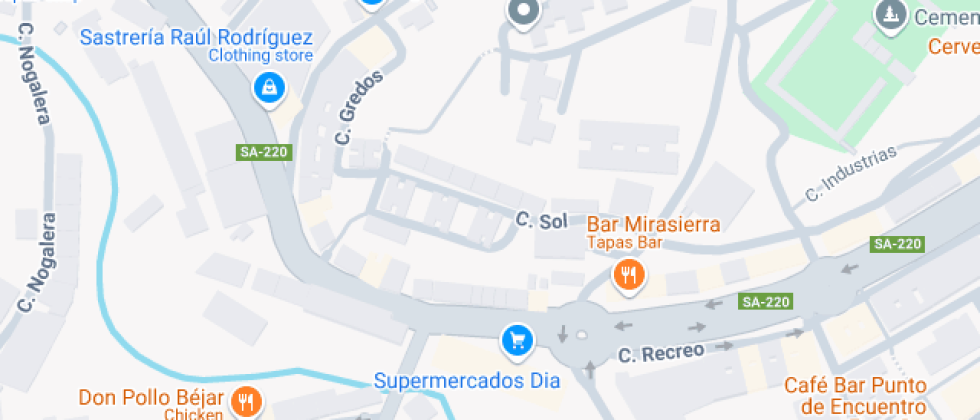Select the gray location pin above Calle Sol

[x=522, y=13]
